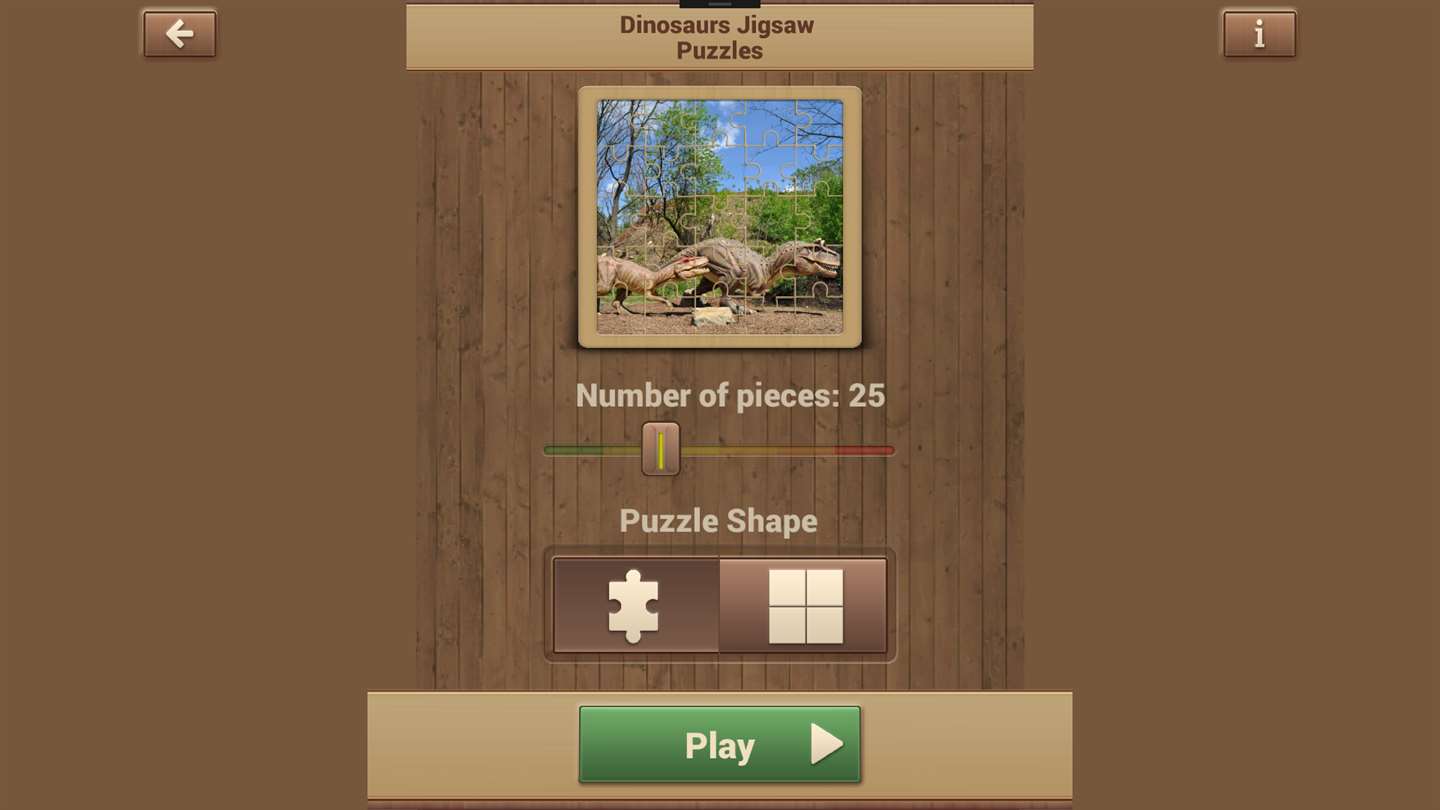
Task: Open the info button
Action: pos(1259,34)
